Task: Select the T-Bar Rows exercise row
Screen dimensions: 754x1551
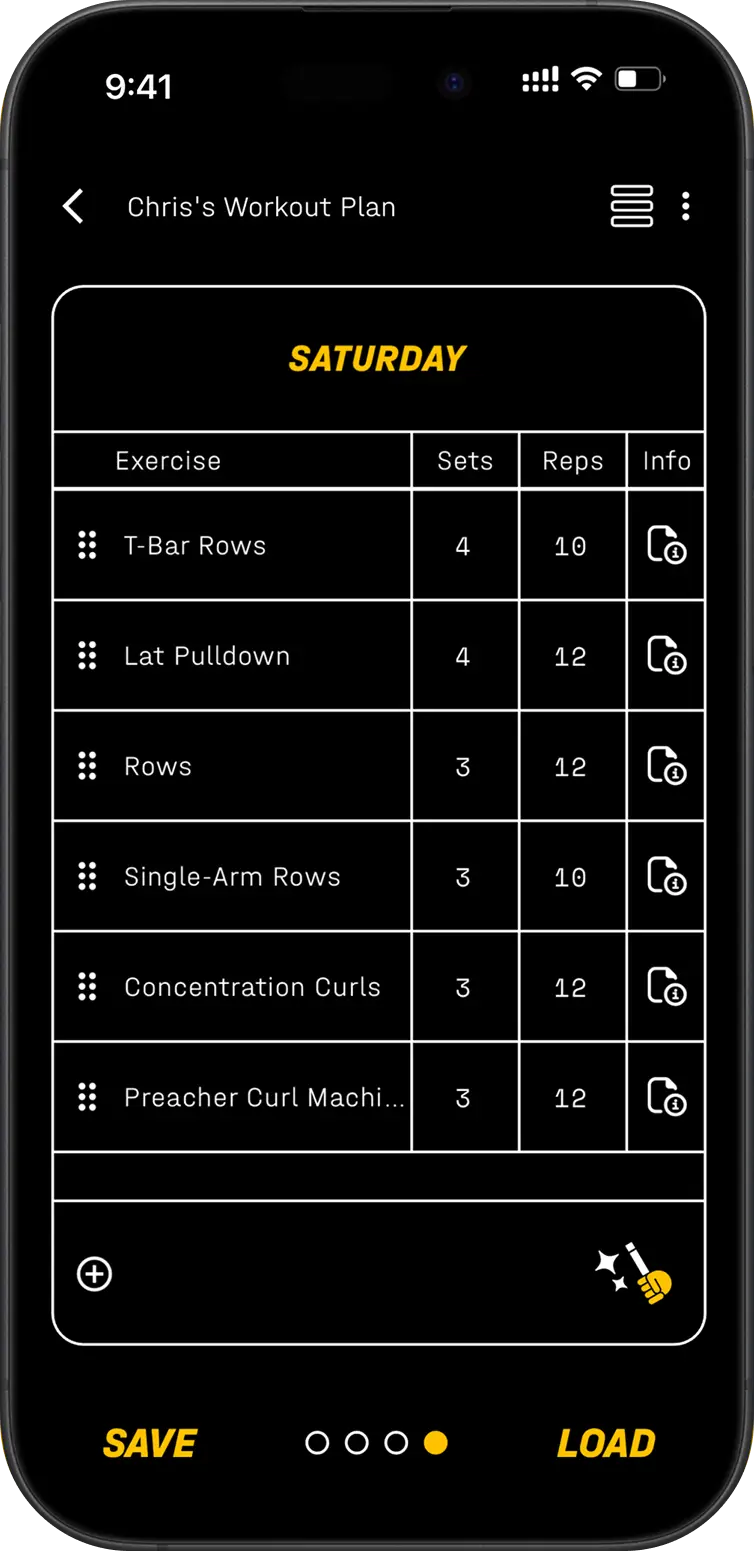Action: (379, 545)
